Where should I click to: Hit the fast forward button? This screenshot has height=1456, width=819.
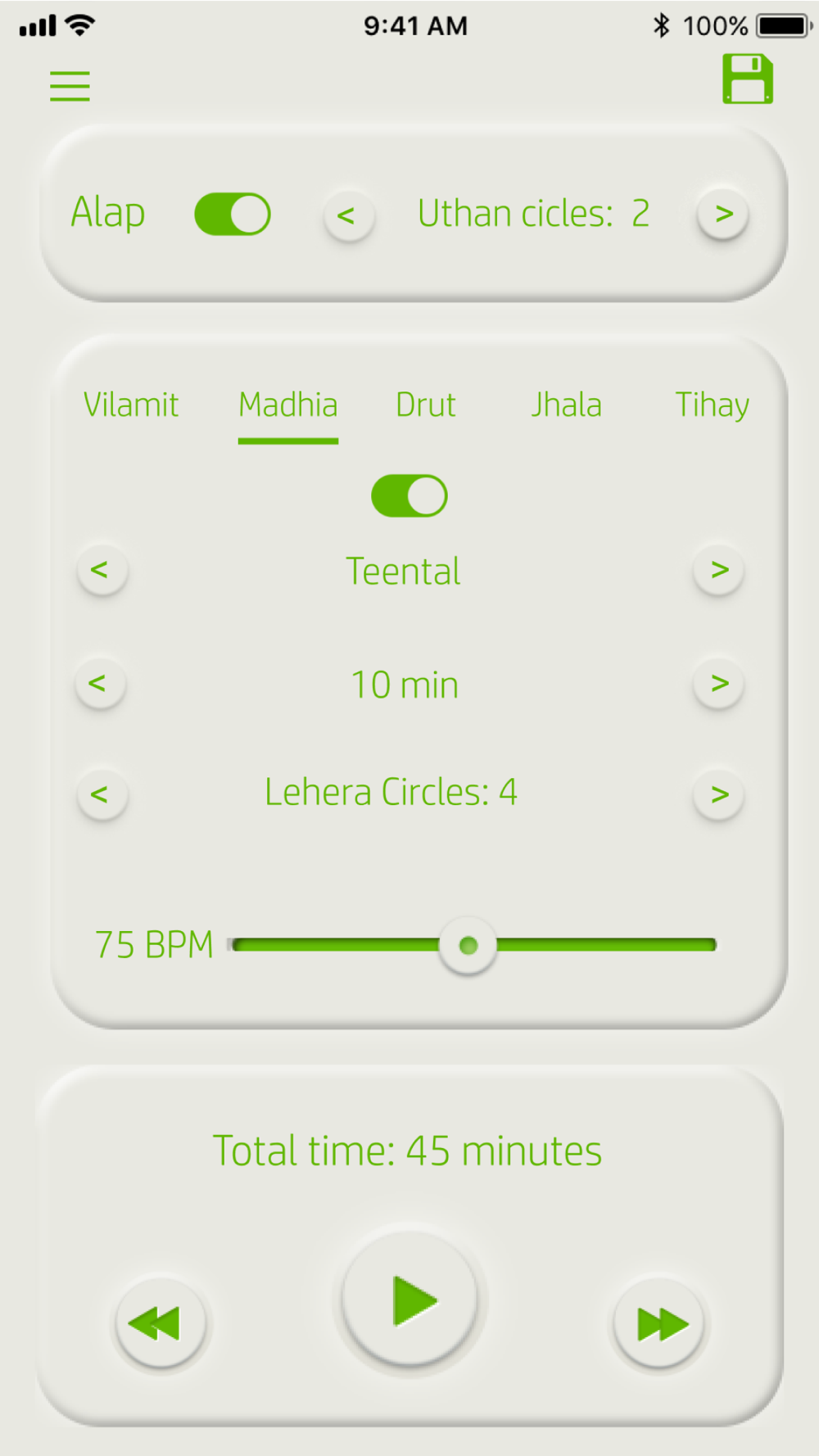[x=660, y=1324]
